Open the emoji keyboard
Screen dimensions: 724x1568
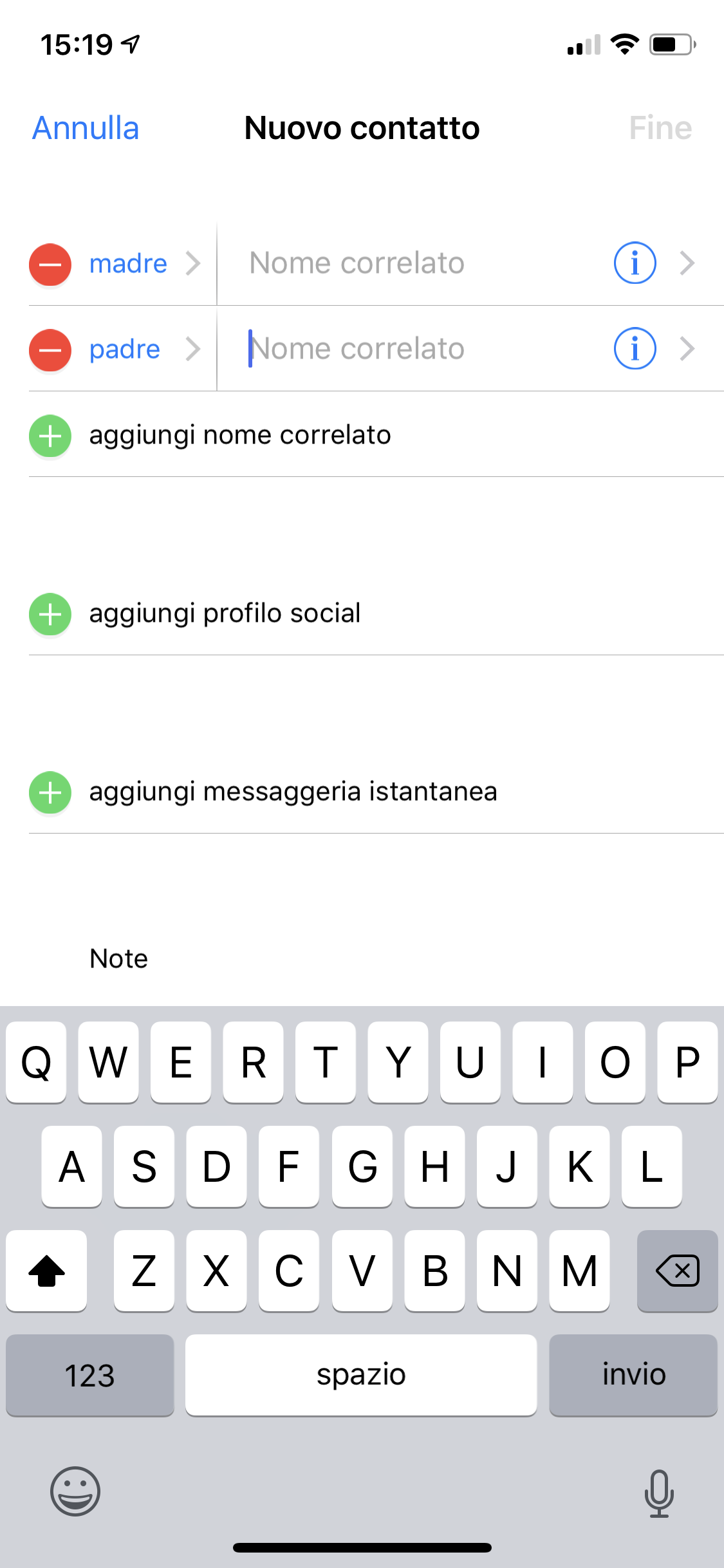click(75, 1491)
